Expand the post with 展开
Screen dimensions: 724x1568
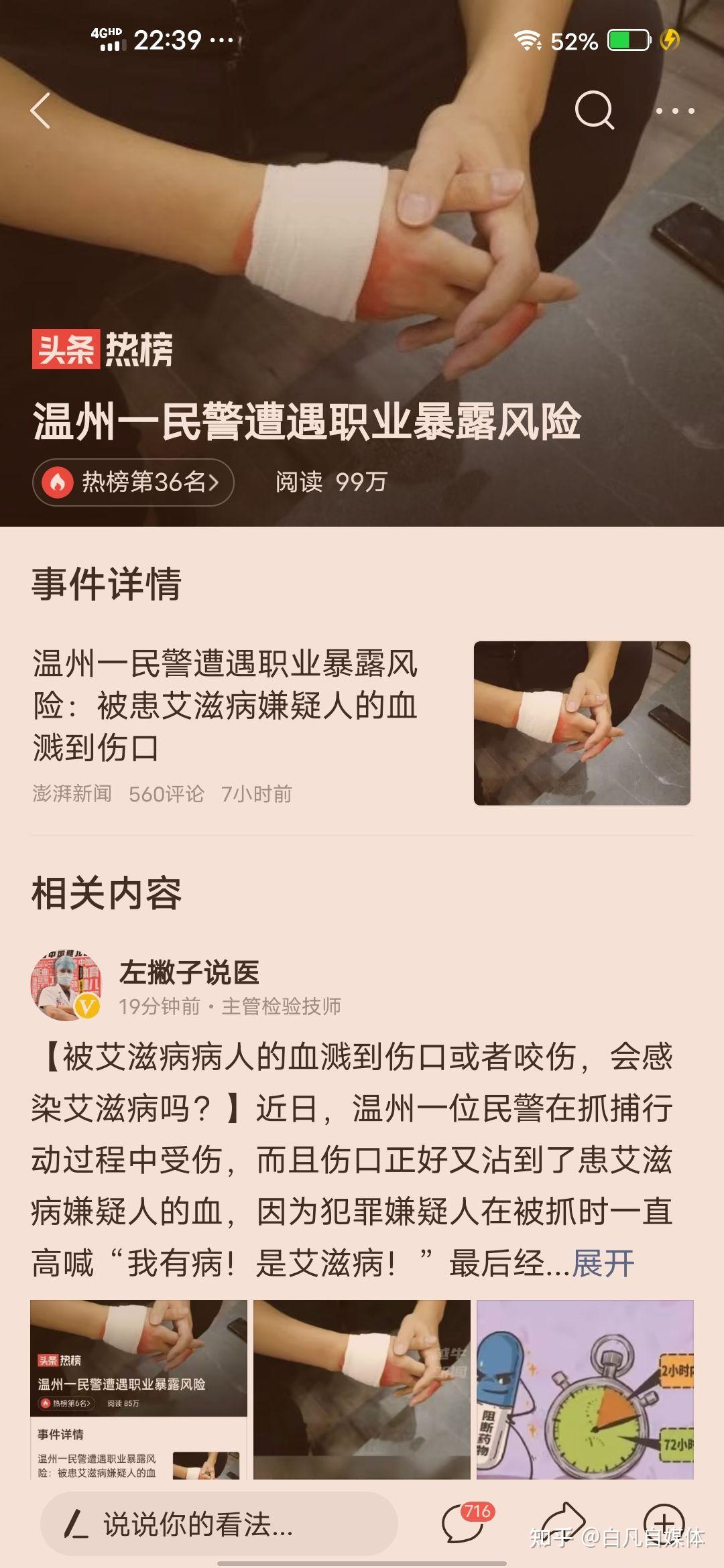click(x=603, y=1263)
